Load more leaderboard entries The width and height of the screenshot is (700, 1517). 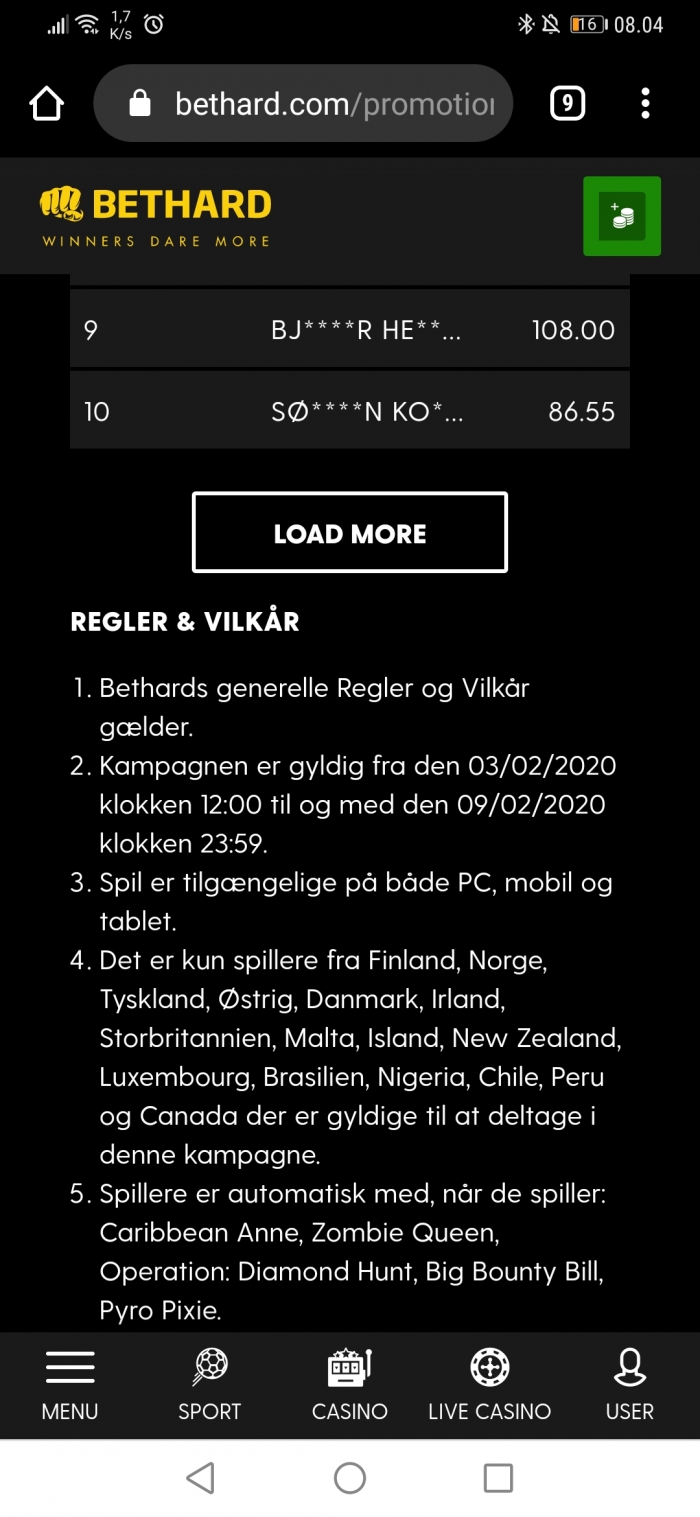coord(350,533)
